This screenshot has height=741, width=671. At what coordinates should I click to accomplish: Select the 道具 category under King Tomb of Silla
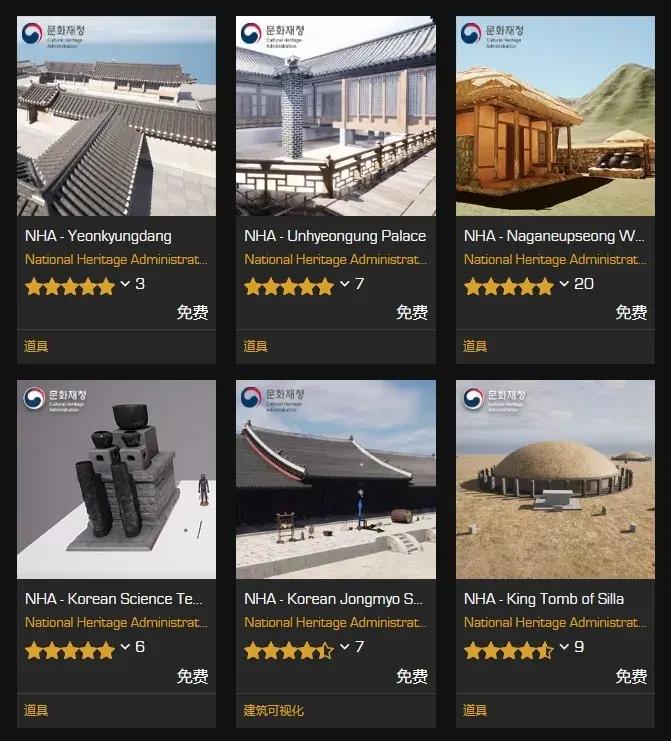pyautogui.click(x=475, y=710)
